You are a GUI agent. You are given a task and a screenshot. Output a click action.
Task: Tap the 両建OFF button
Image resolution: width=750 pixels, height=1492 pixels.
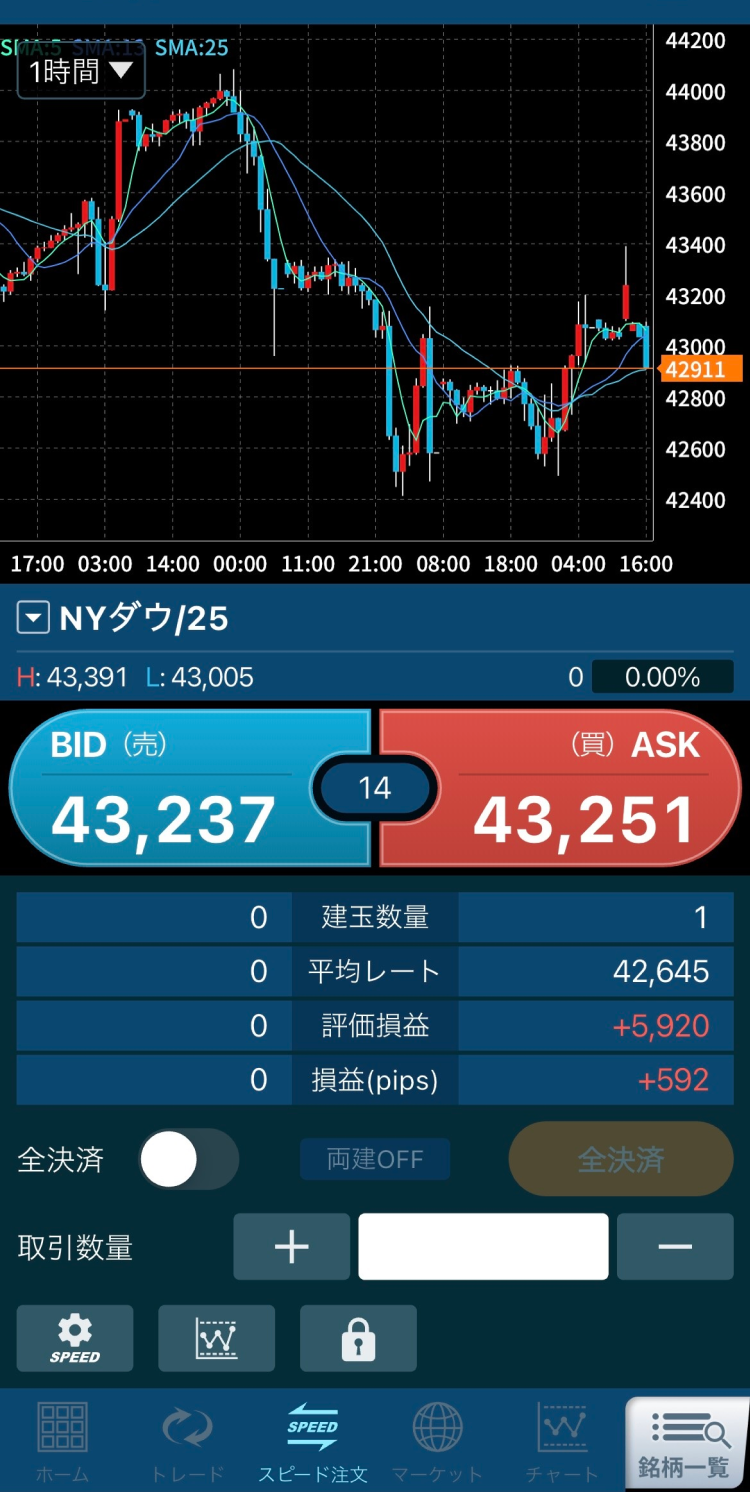375,1159
